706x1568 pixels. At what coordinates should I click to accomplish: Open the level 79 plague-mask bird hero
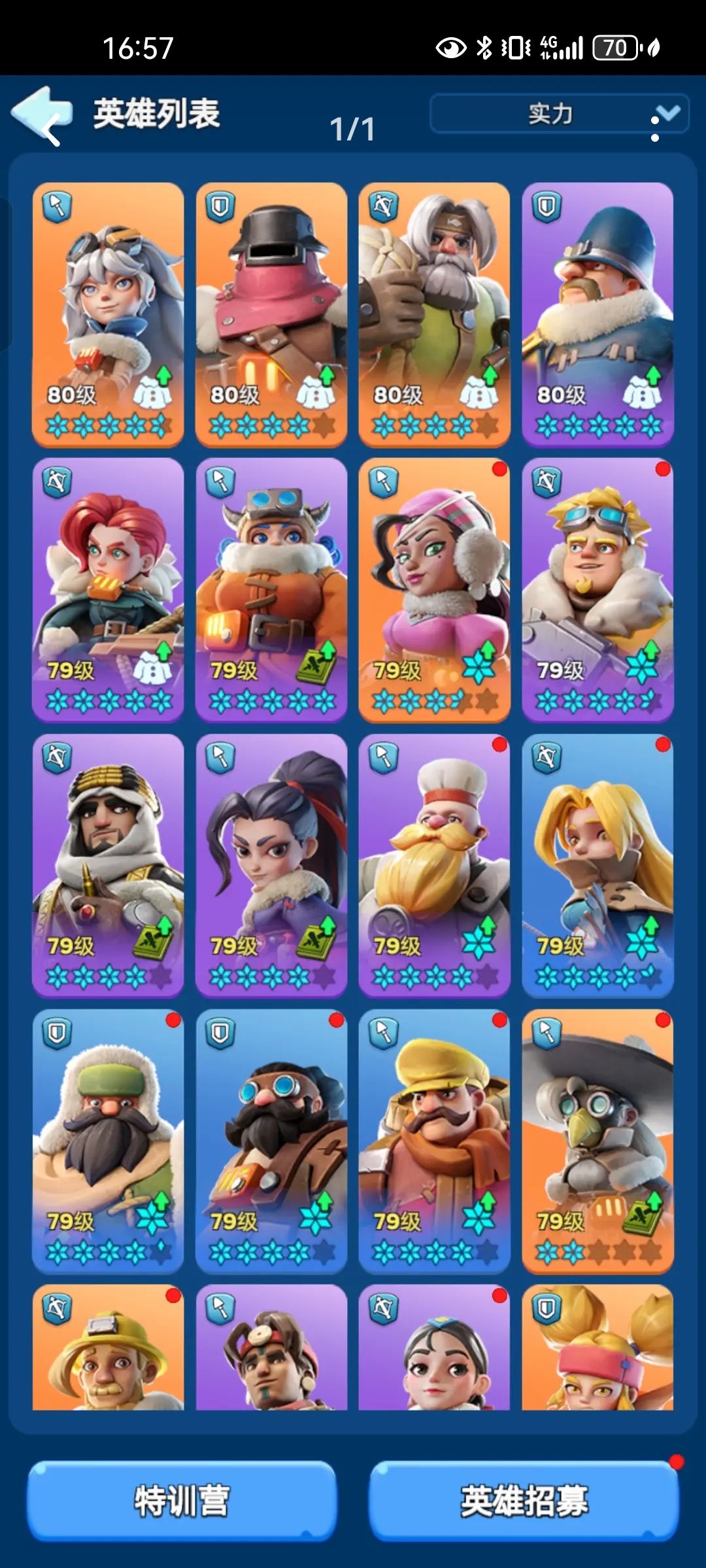[x=598, y=1141]
